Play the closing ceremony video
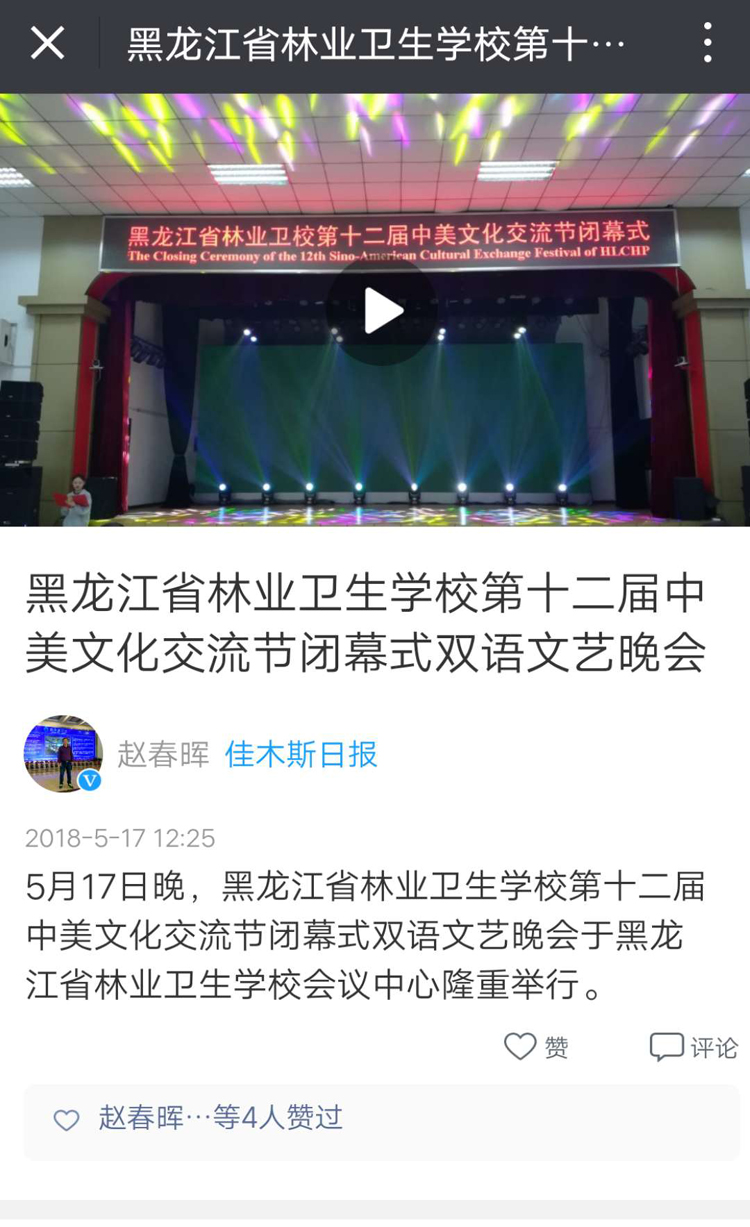 (382, 311)
